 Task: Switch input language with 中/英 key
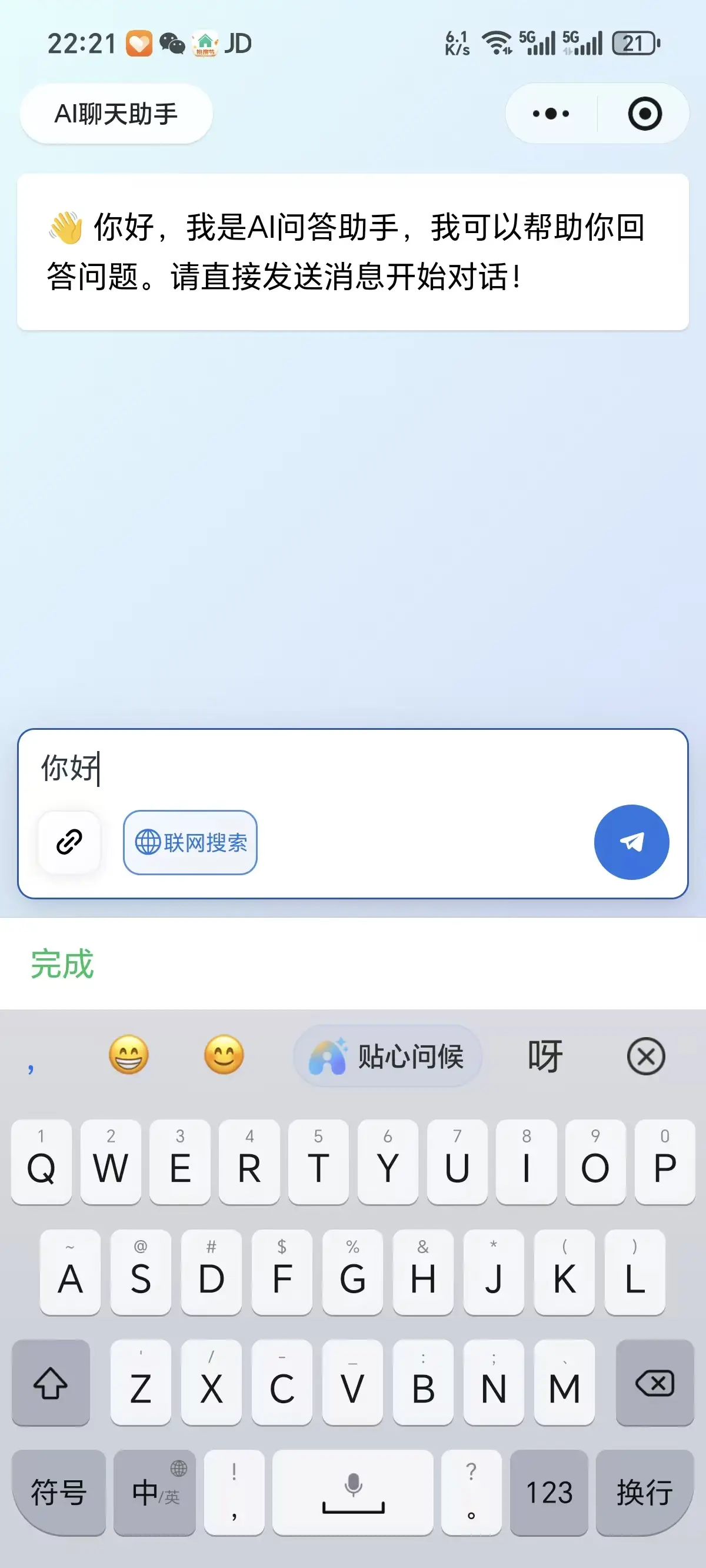coord(155,1493)
